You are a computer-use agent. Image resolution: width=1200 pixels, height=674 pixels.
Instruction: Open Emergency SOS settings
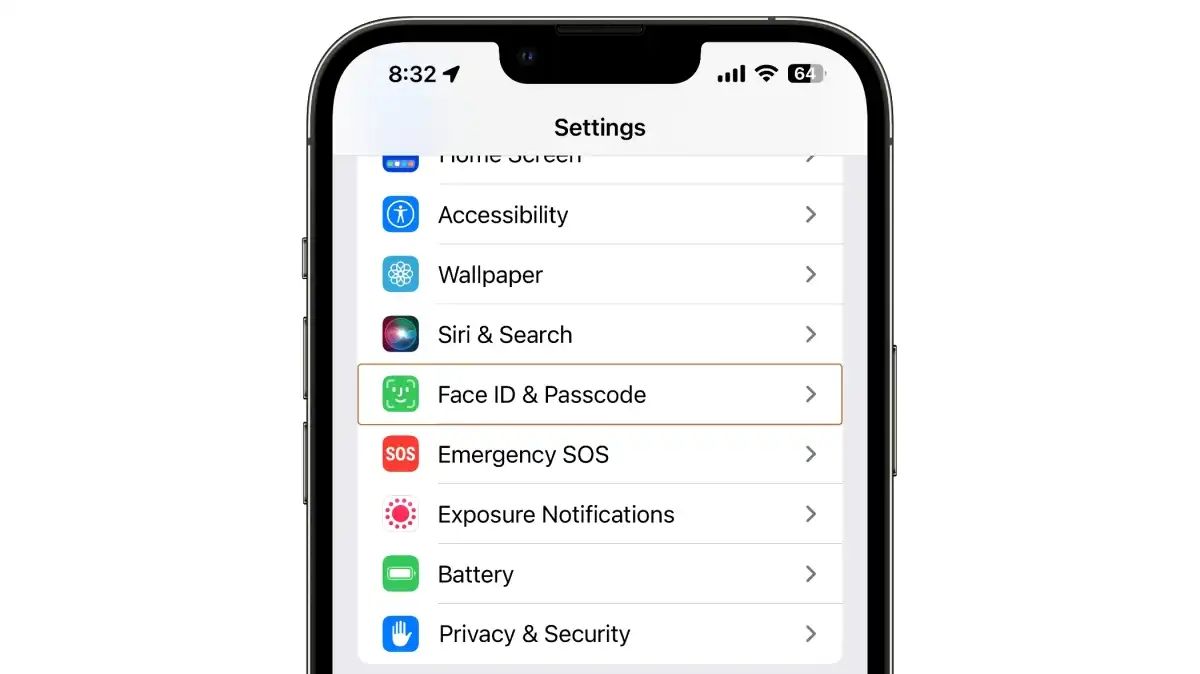pyautogui.click(x=600, y=455)
